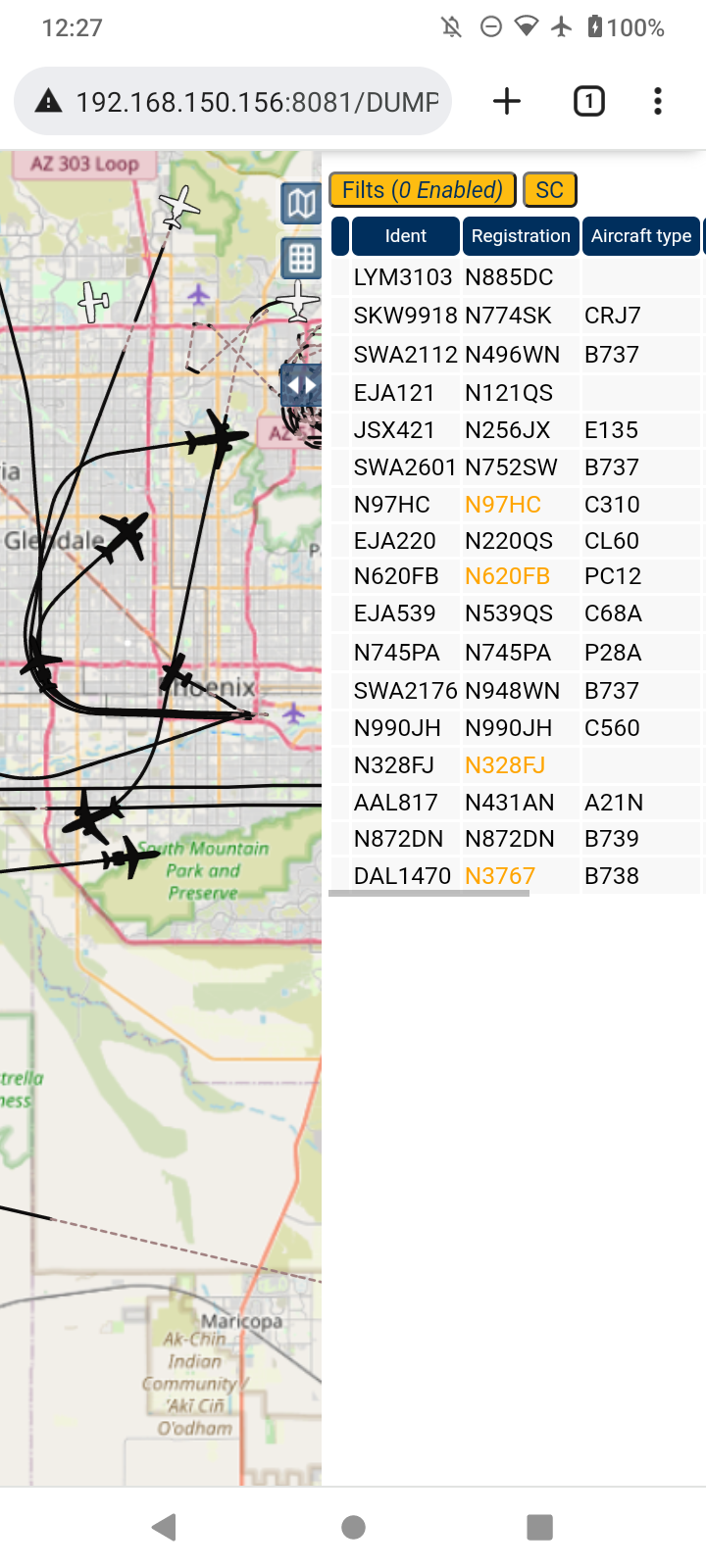Screen dimensions: 706x1568
Task: Open the browser overflow menu
Action: point(658,101)
